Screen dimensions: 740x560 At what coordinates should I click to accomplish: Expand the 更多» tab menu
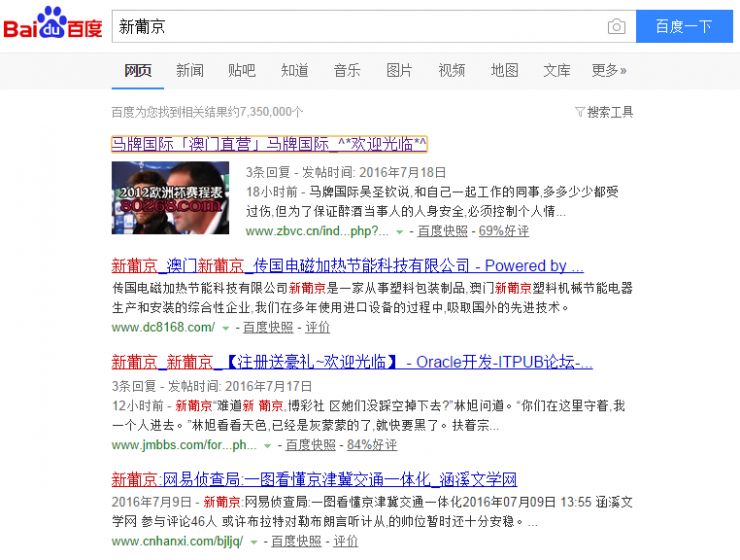click(x=609, y=70)
